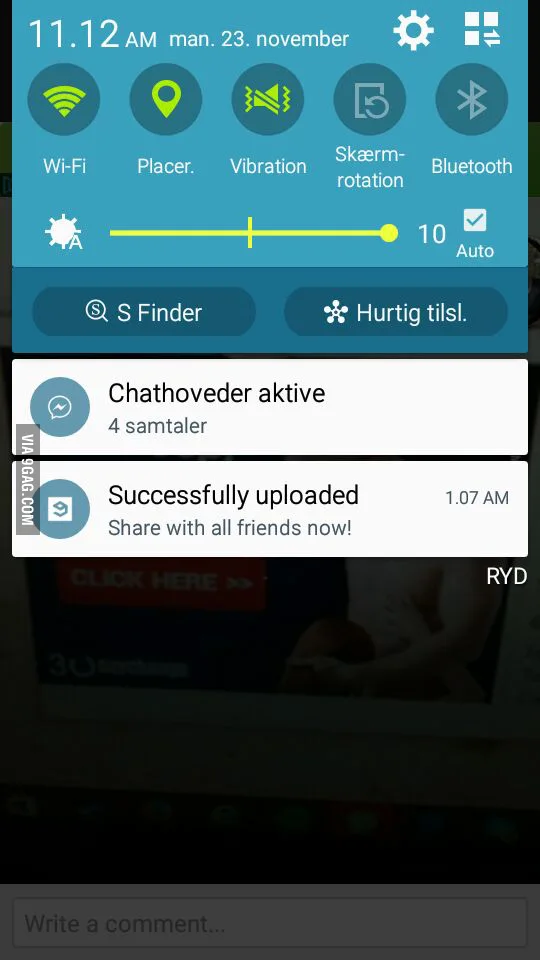
Task: Turn on Bluetooth
Action: [x=471, y=100]
